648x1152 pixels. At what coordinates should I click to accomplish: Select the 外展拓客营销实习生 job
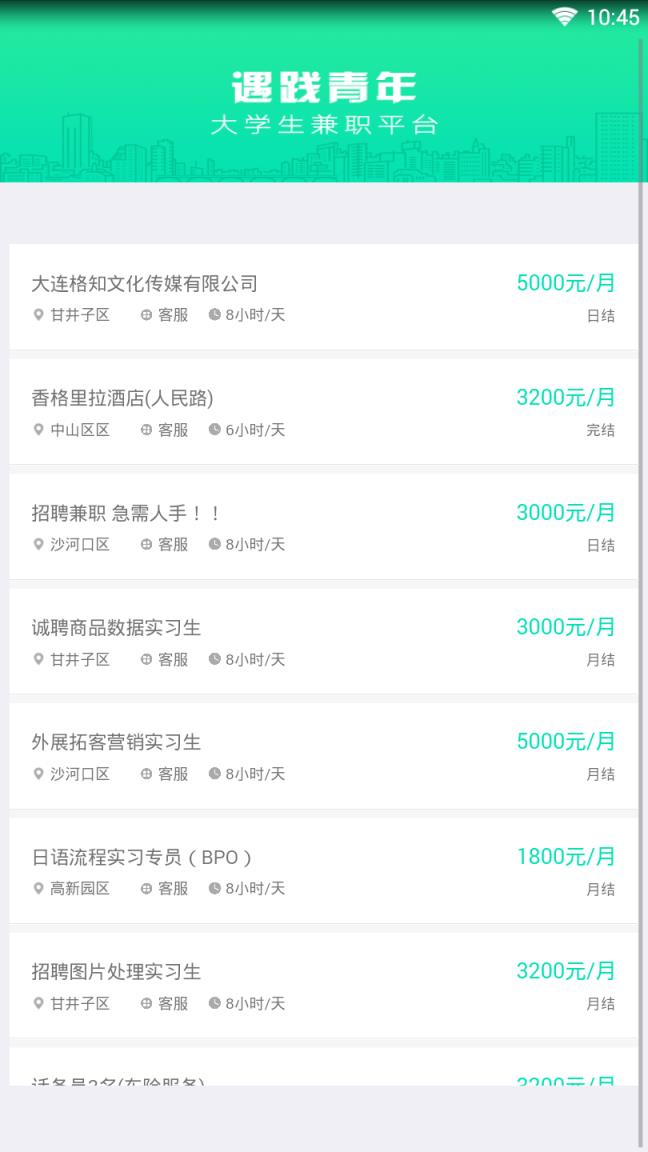click(x=116, y=742)
